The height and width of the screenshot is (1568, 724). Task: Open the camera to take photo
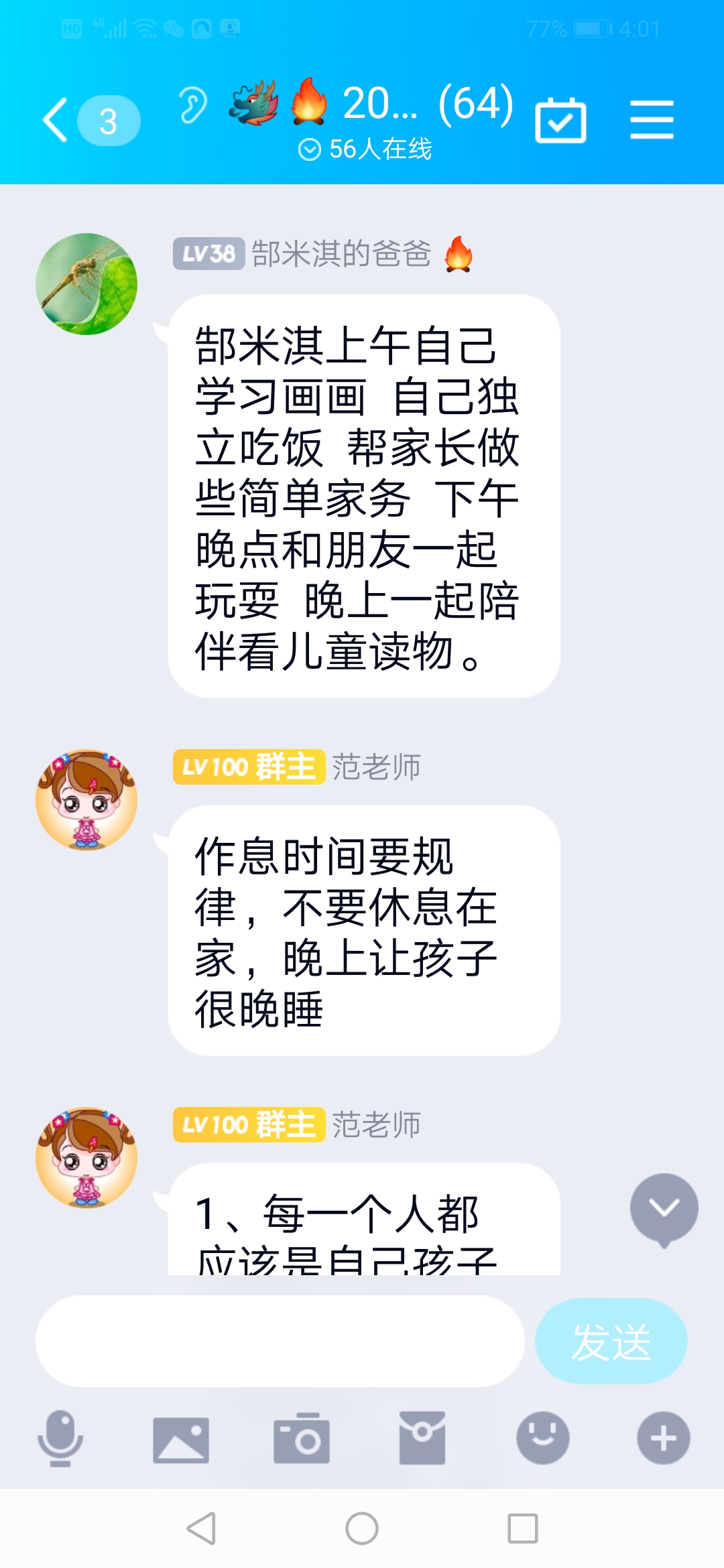click(x=302, y=1438)
